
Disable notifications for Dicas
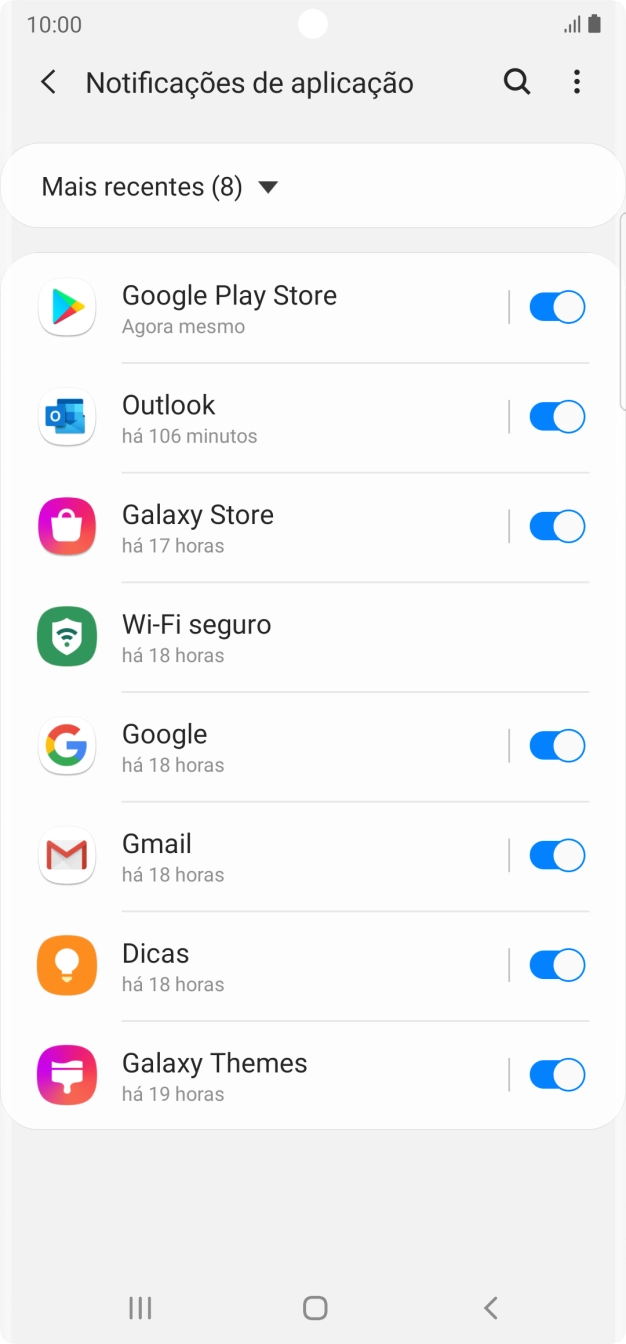556,965
